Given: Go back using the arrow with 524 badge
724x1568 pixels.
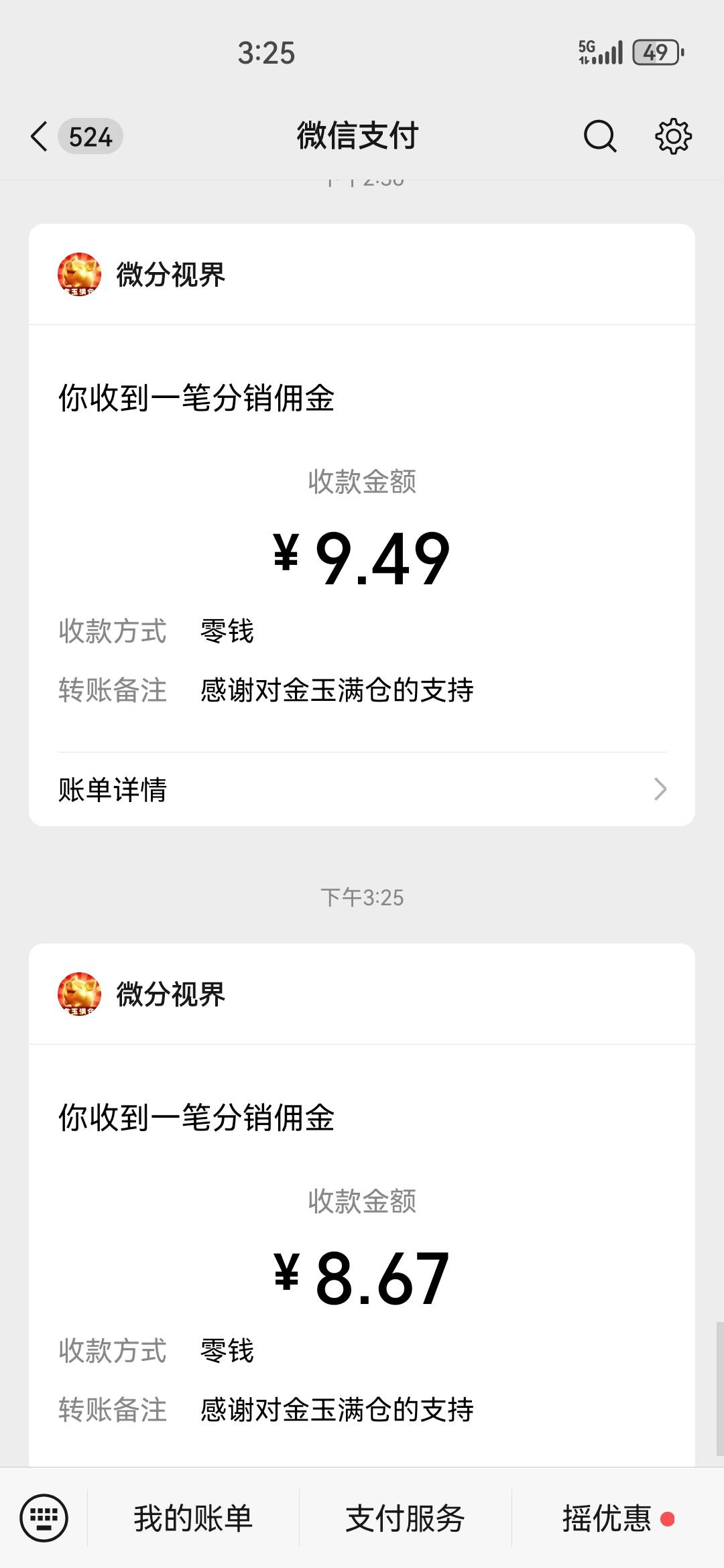Looking at the screenshot, I should pyautogui.click(x=75, y=137).
